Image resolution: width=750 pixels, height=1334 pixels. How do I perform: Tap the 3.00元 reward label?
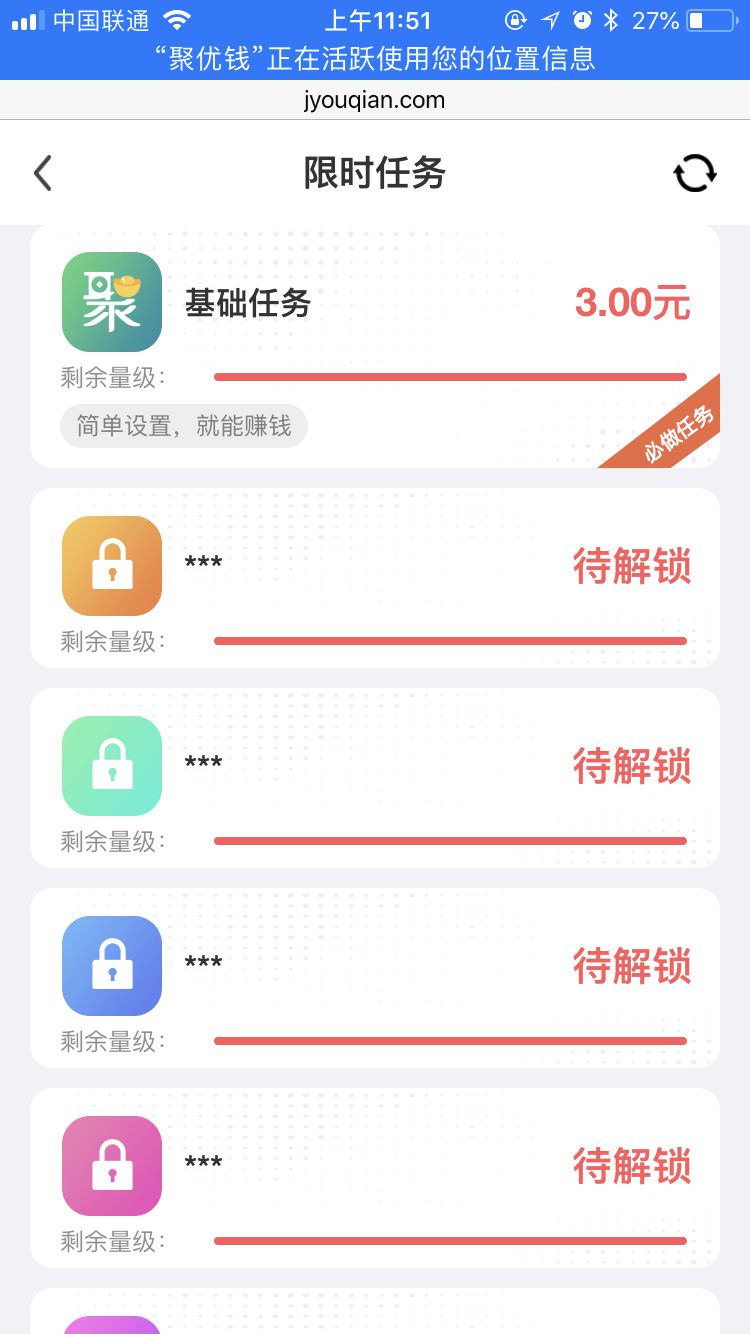(x=632, y=302)
